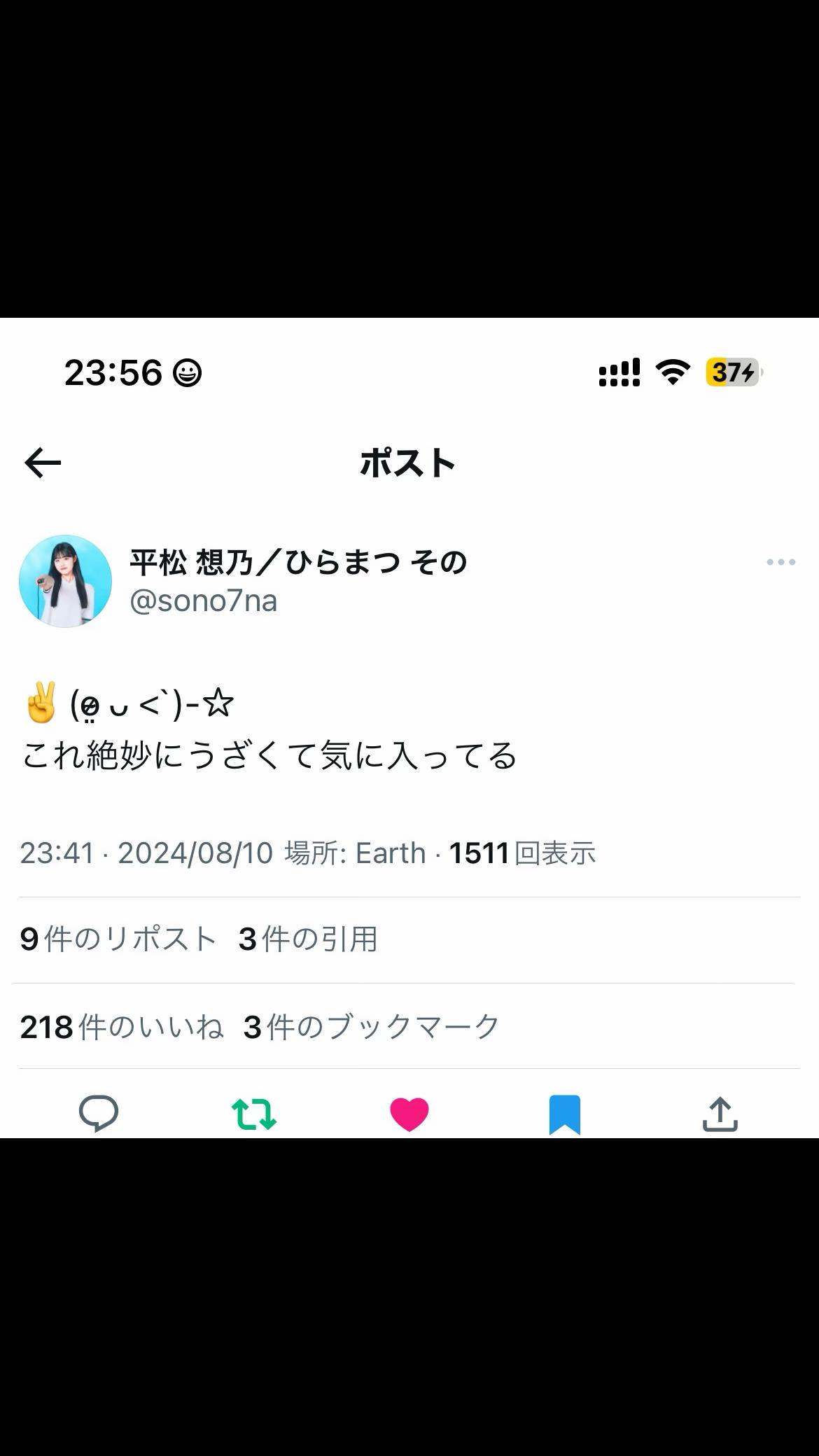819x1456 pixels.
Task: Open the 平松 想乃 profile name
Action: click(x=298, y=562)
